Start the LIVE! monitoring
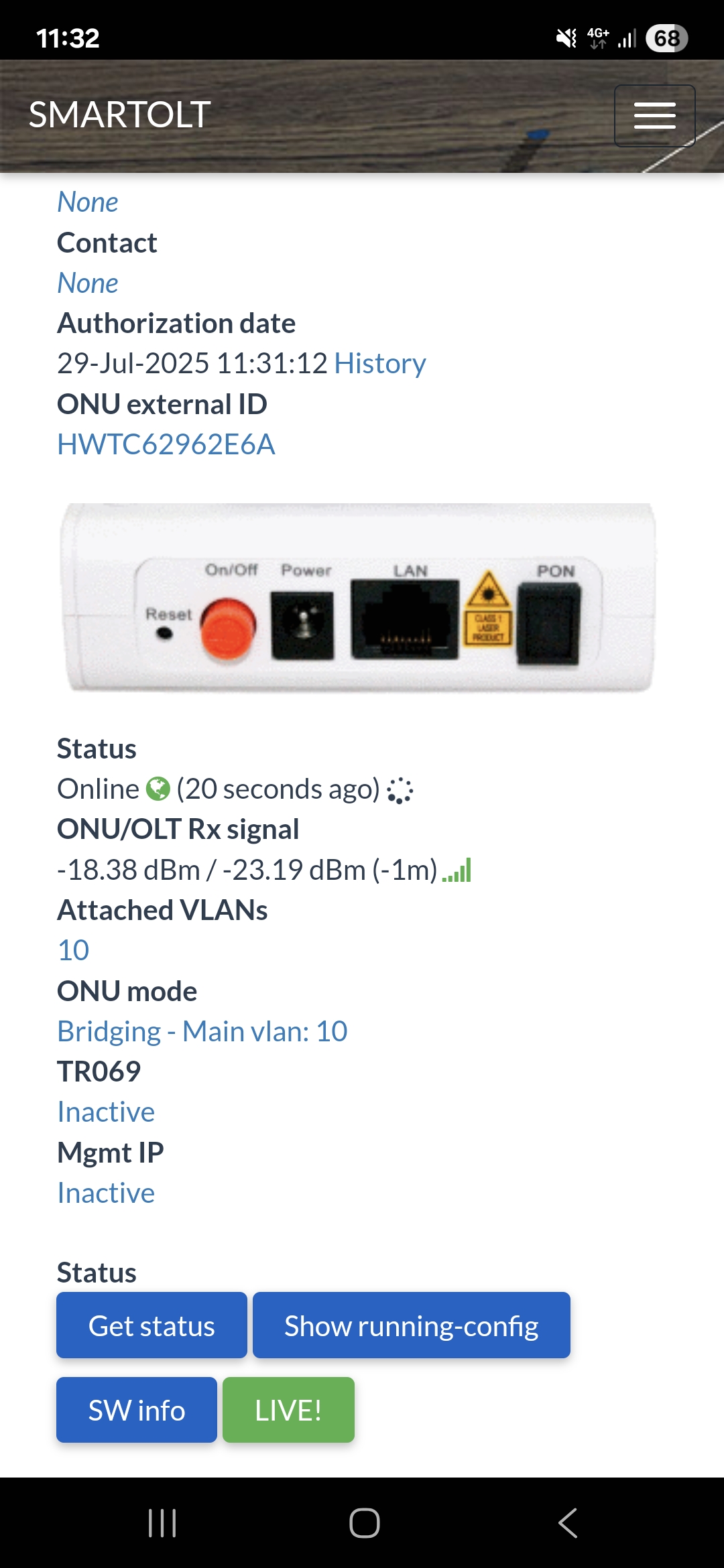724x1568 pixels. click(288, 1410)
